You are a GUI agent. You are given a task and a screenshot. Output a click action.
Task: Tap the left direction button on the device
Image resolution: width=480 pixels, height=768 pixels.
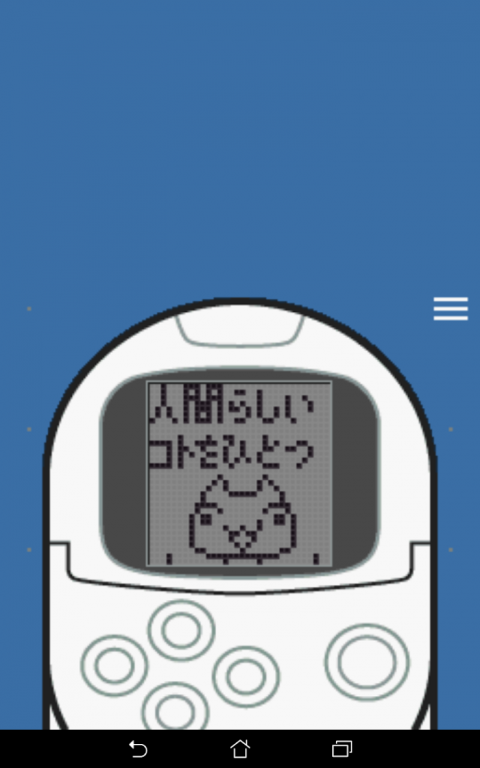[114, 666]
